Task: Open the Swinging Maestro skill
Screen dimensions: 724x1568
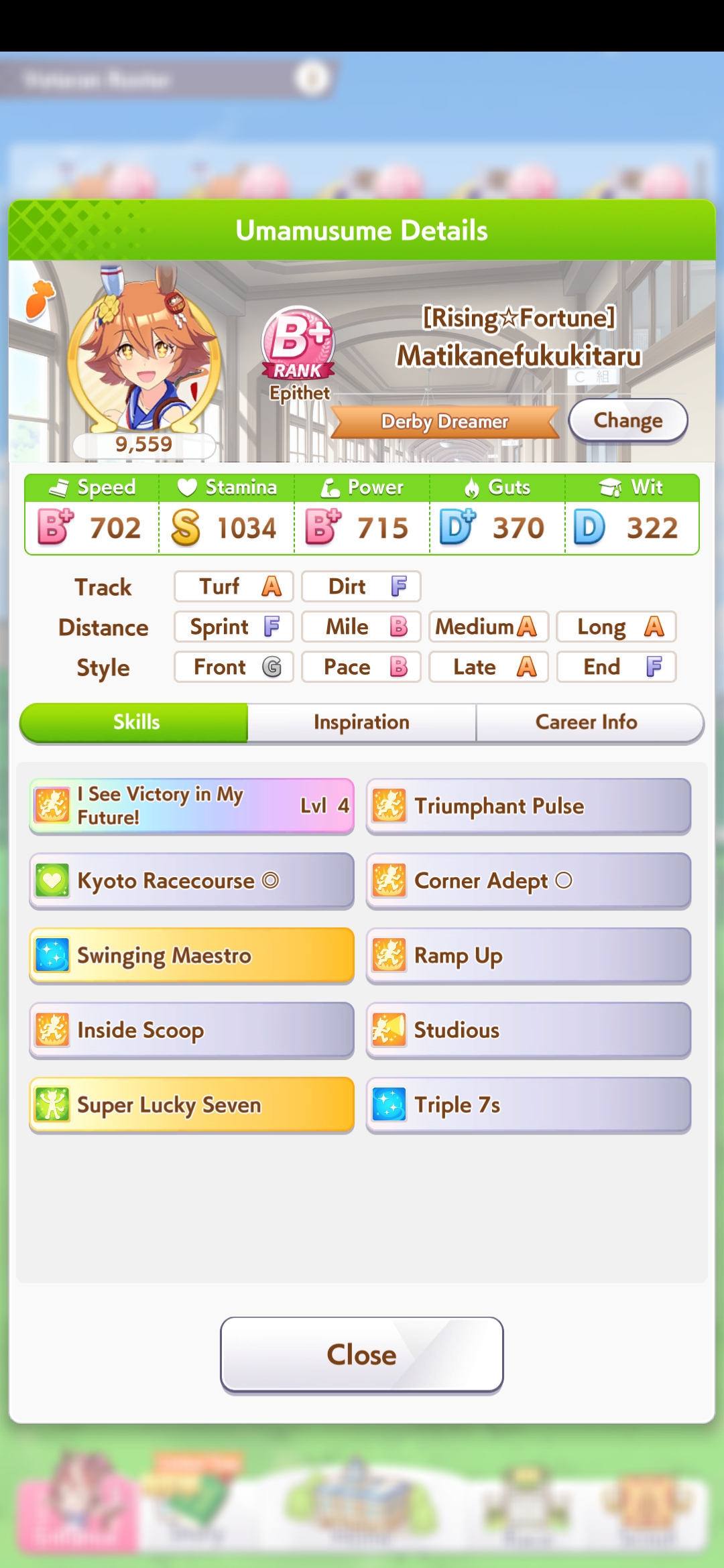Action: pyautogui.click(x=192, y=956)
